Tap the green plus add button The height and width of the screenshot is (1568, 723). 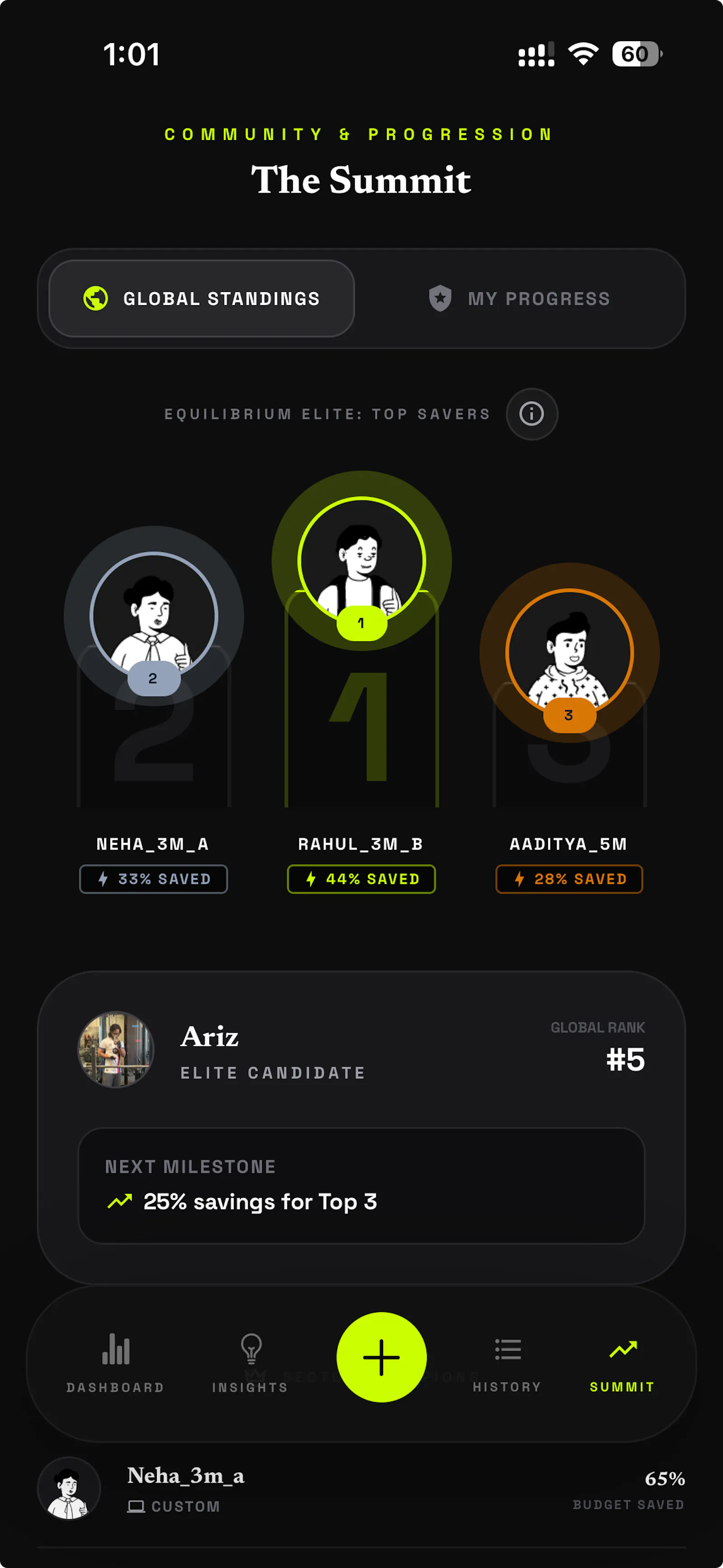point(381,1357)
